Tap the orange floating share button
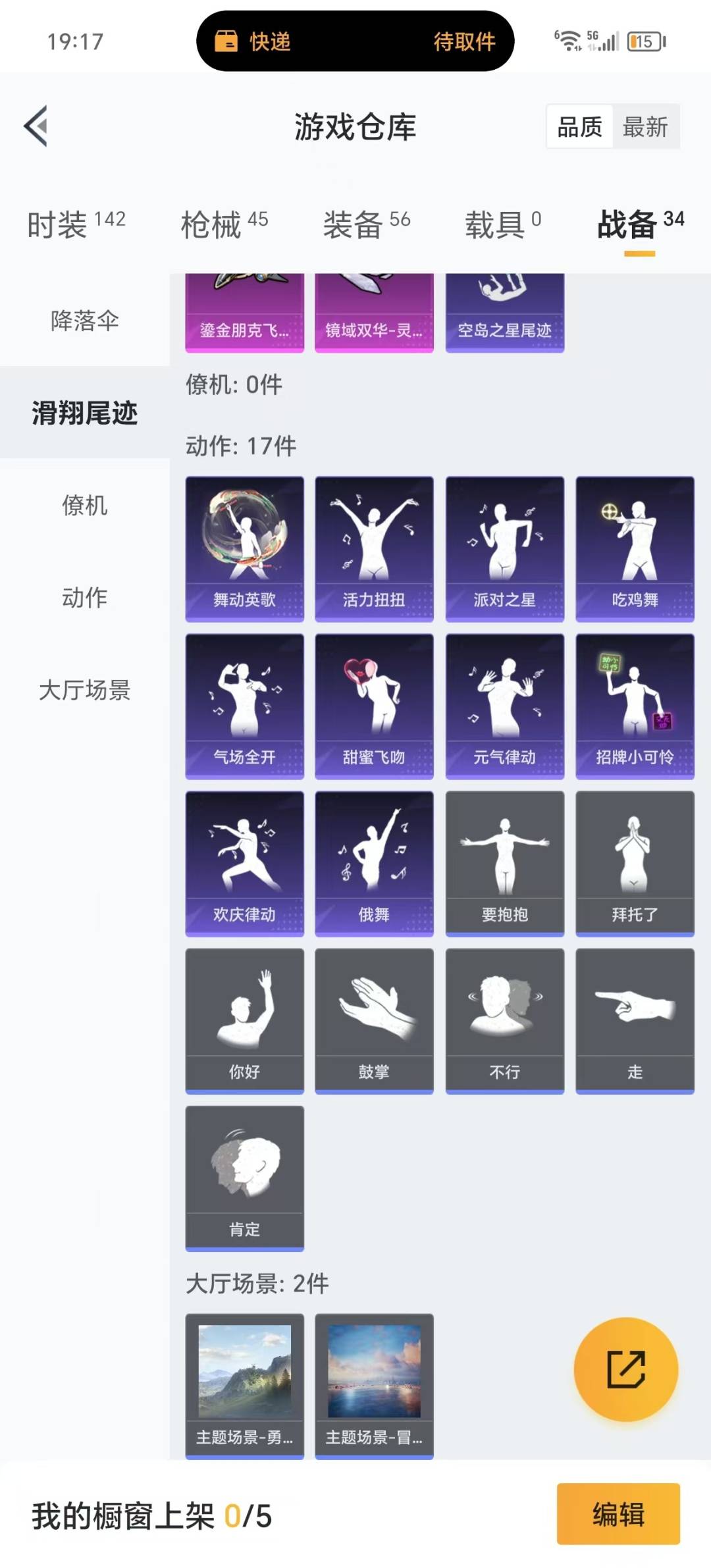711x1568 pixels. 626,1369
